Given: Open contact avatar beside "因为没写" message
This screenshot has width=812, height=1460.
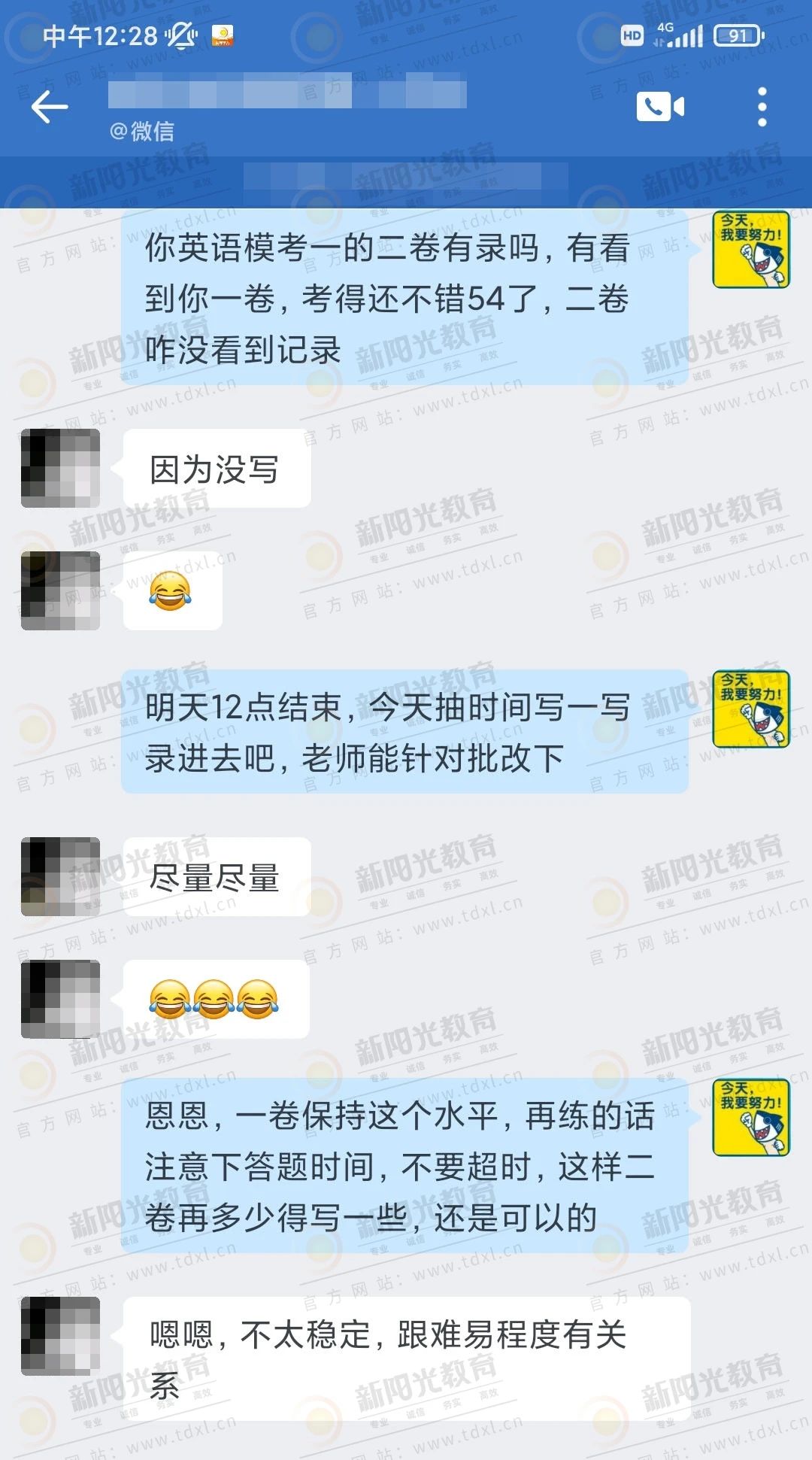Looking at the screenshot, I should [x=60, y=468].
